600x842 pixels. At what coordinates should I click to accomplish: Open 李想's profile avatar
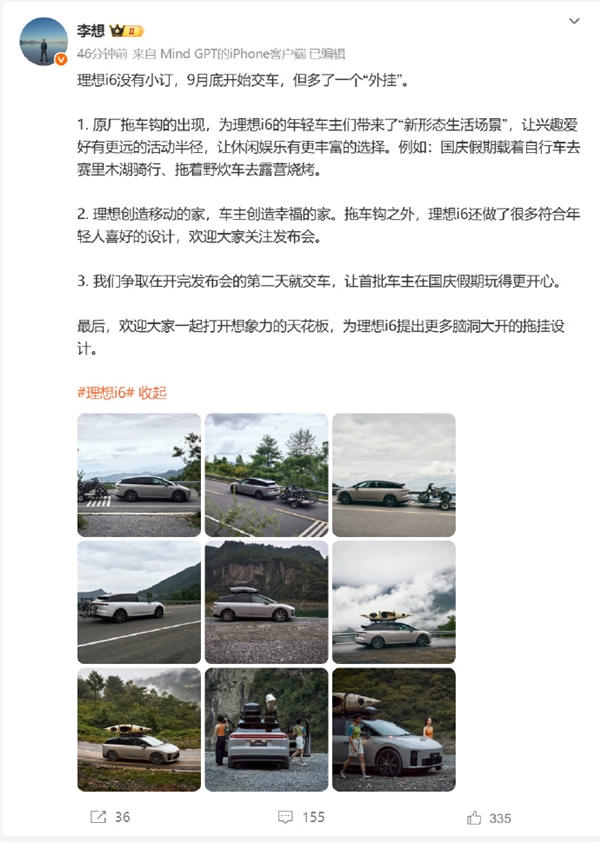pyautogui.click(x=43, y=41)
